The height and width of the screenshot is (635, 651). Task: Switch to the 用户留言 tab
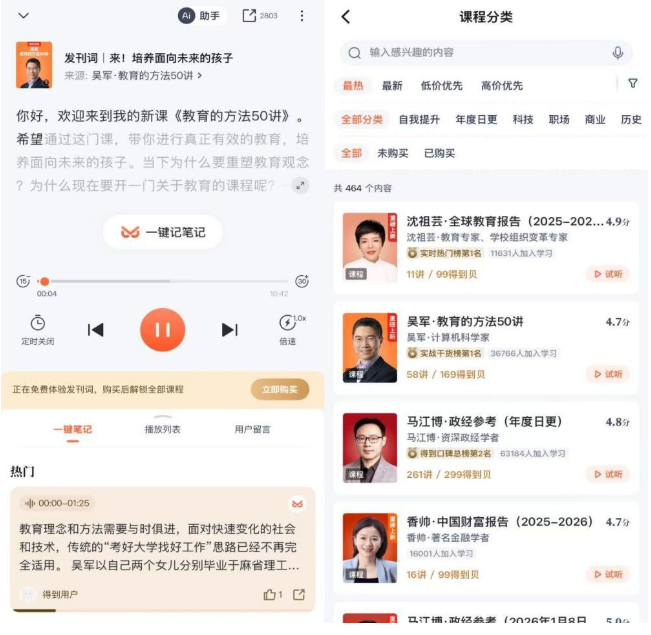pos(252,429)
